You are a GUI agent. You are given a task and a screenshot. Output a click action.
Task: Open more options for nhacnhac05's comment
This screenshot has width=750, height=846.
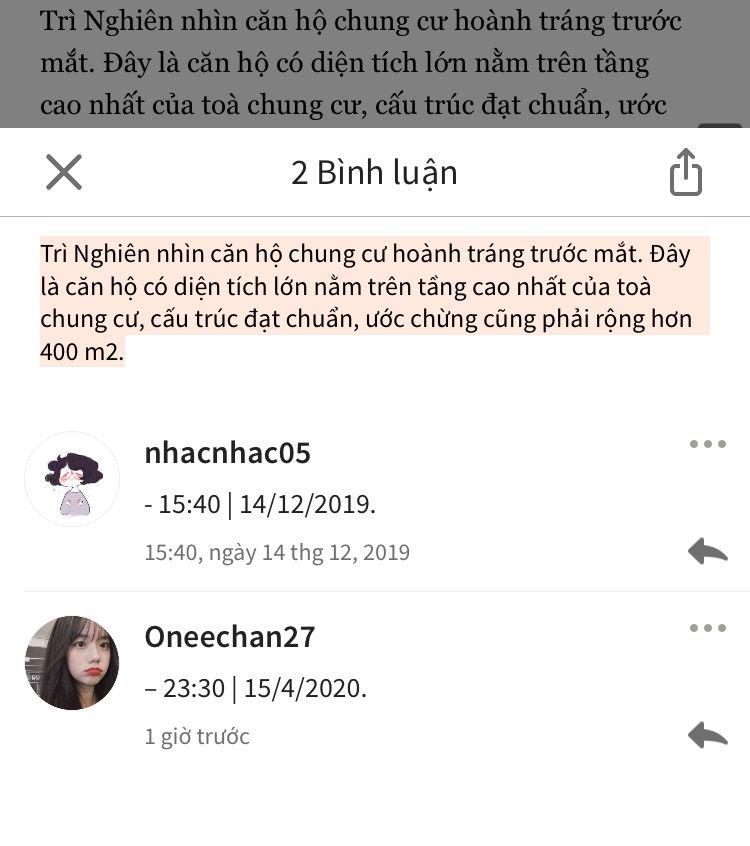pyautogui.click(x=707, y=444)
